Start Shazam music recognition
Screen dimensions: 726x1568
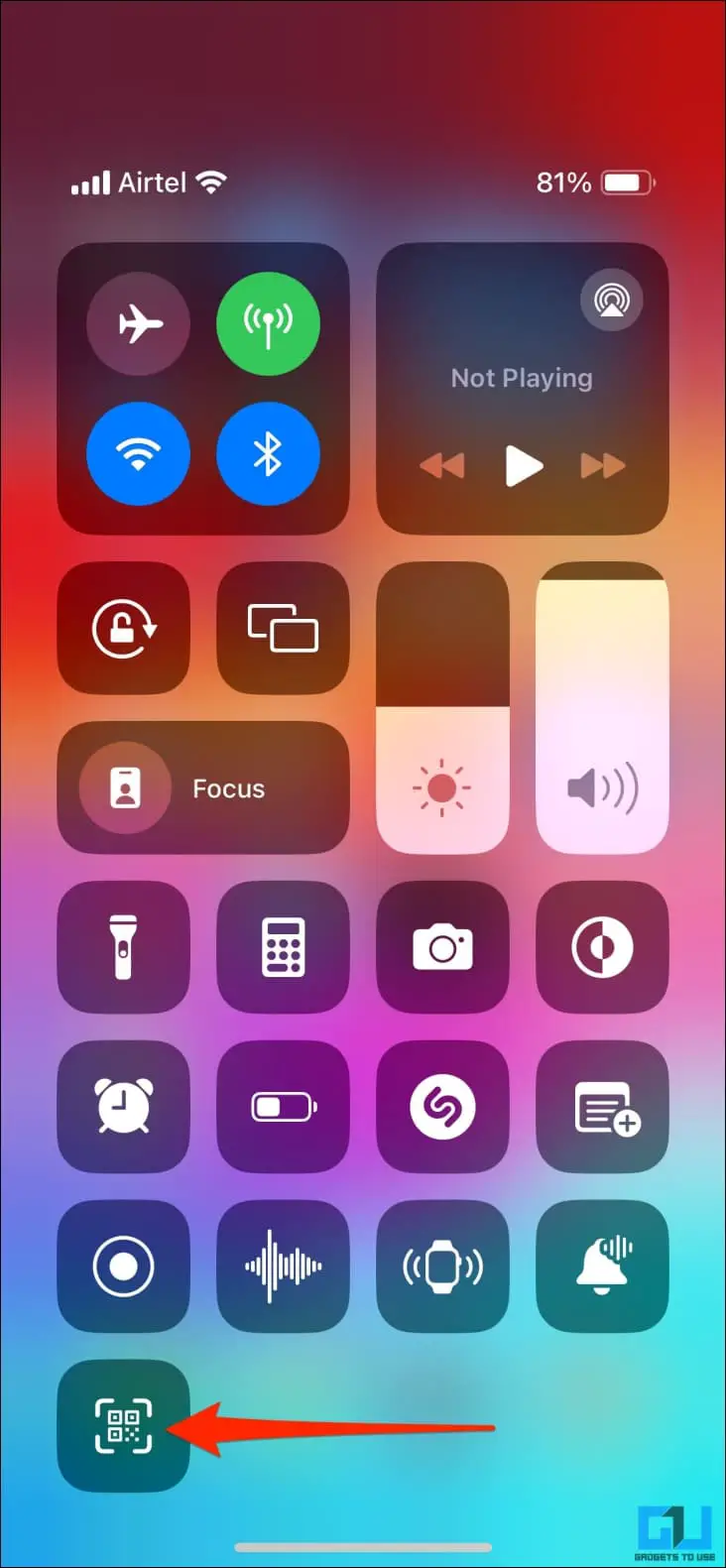click(442, 1106)
